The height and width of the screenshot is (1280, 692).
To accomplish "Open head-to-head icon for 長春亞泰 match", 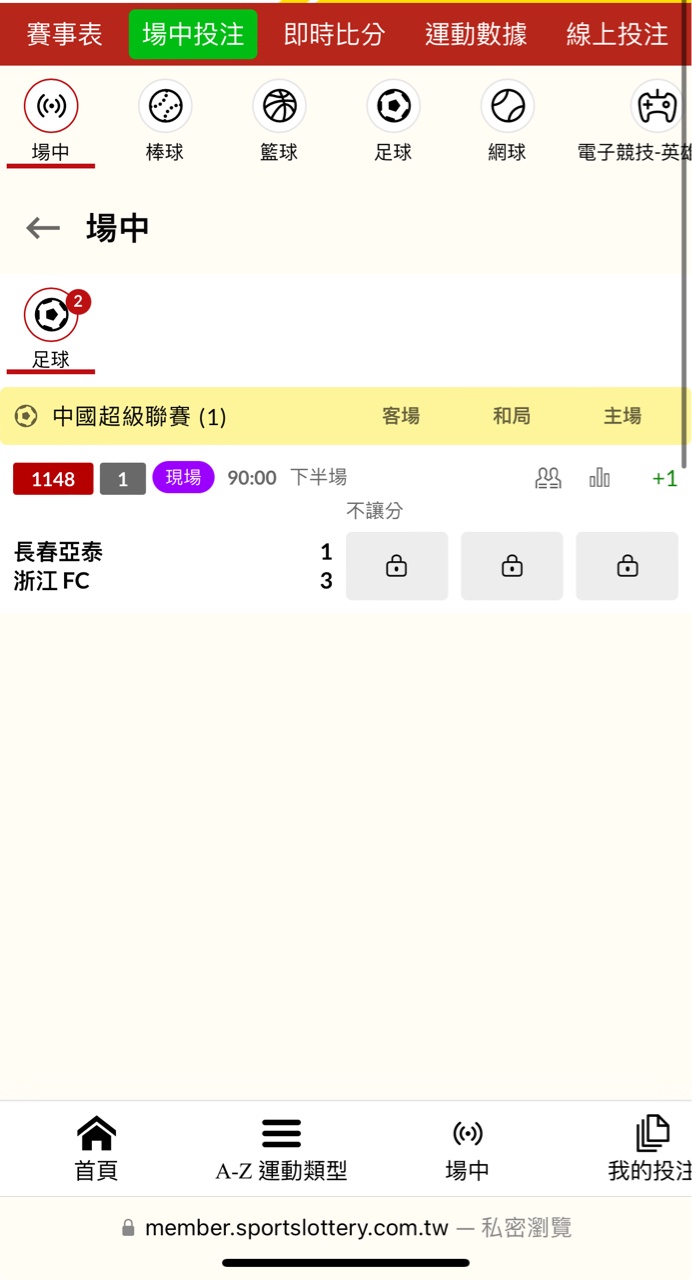I will (x=548, y=478).
